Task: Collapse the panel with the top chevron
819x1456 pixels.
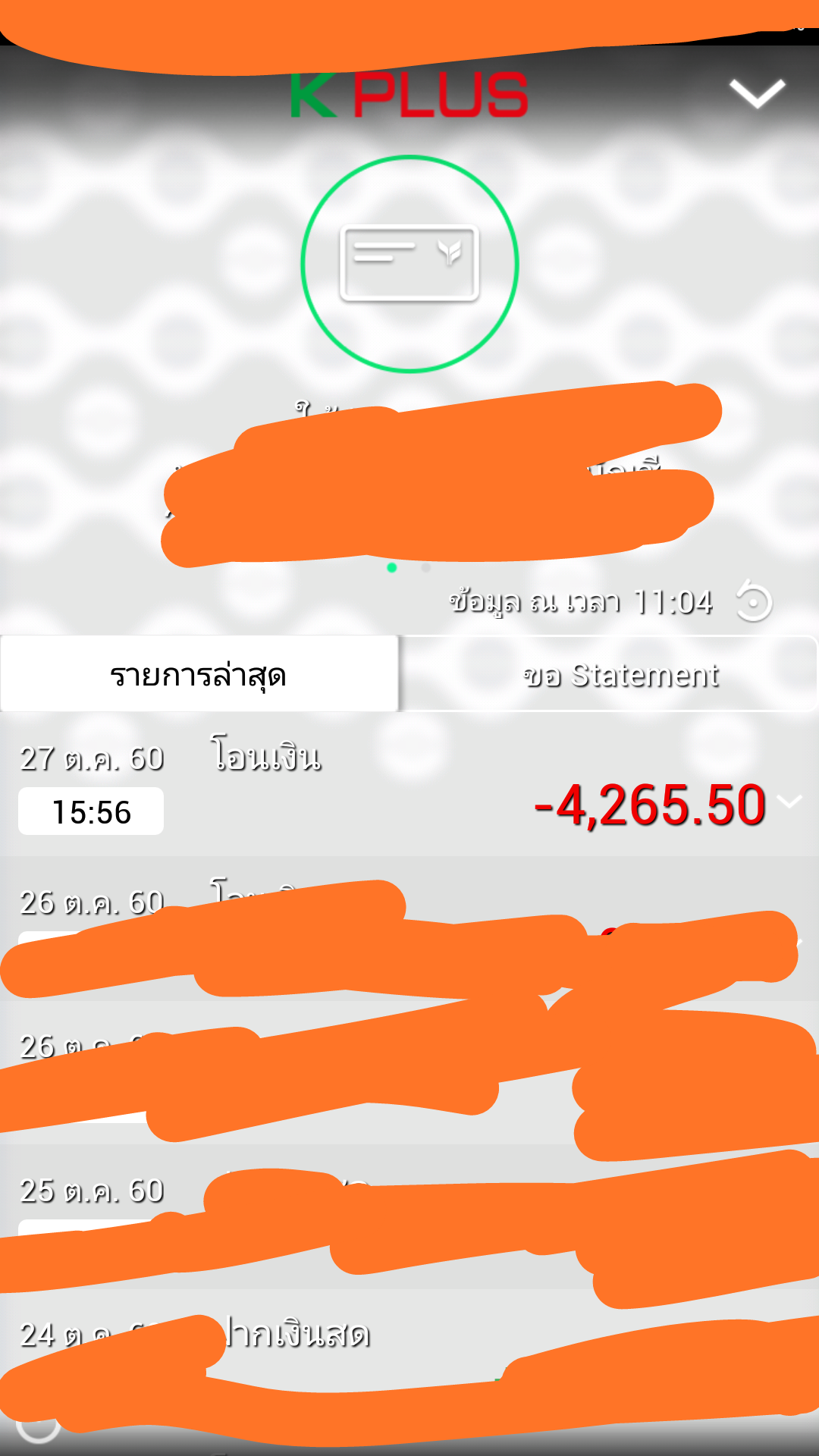Action: click(x=757, y=94)
